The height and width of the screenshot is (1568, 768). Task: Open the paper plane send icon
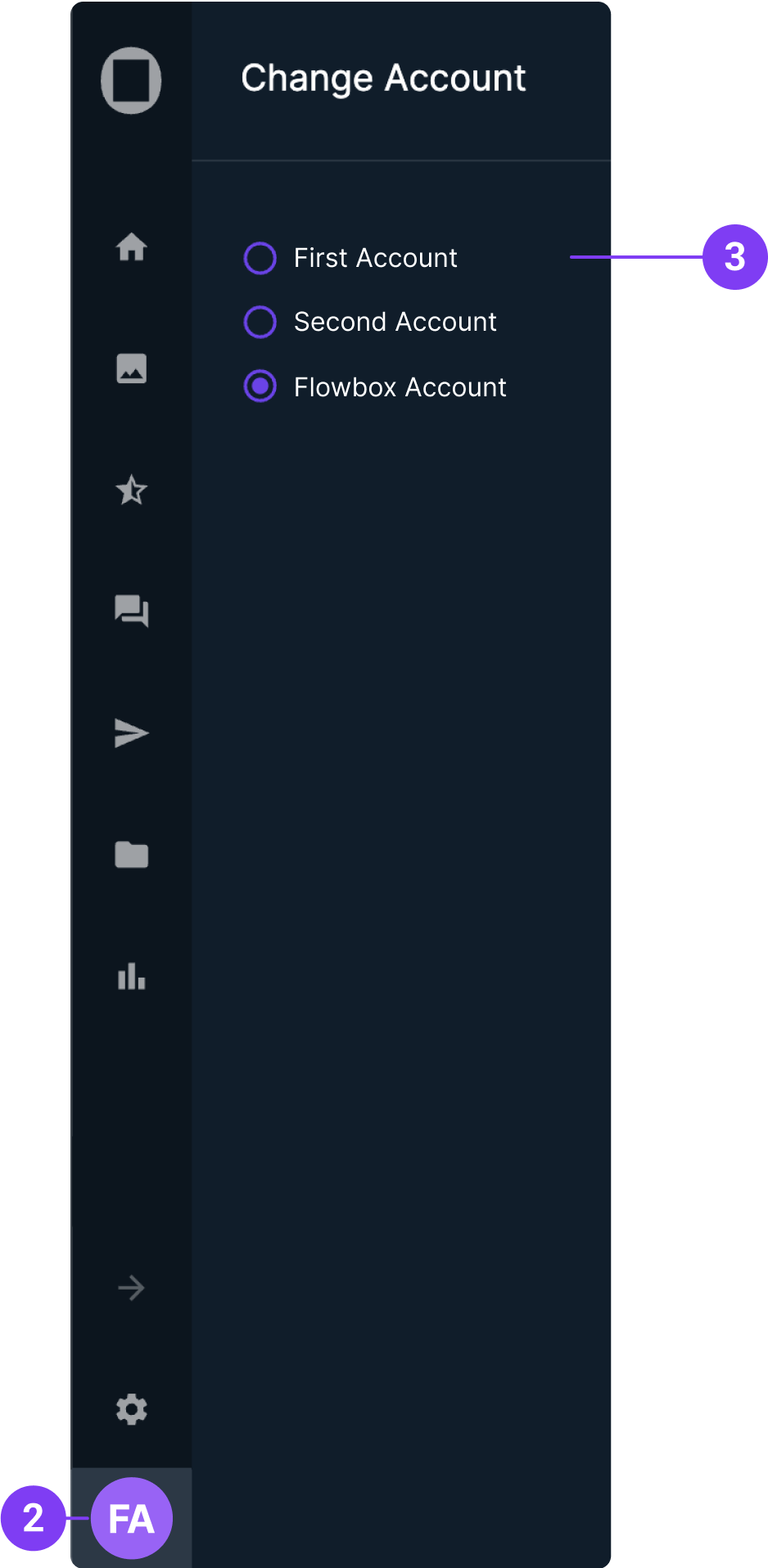point(131,733)
